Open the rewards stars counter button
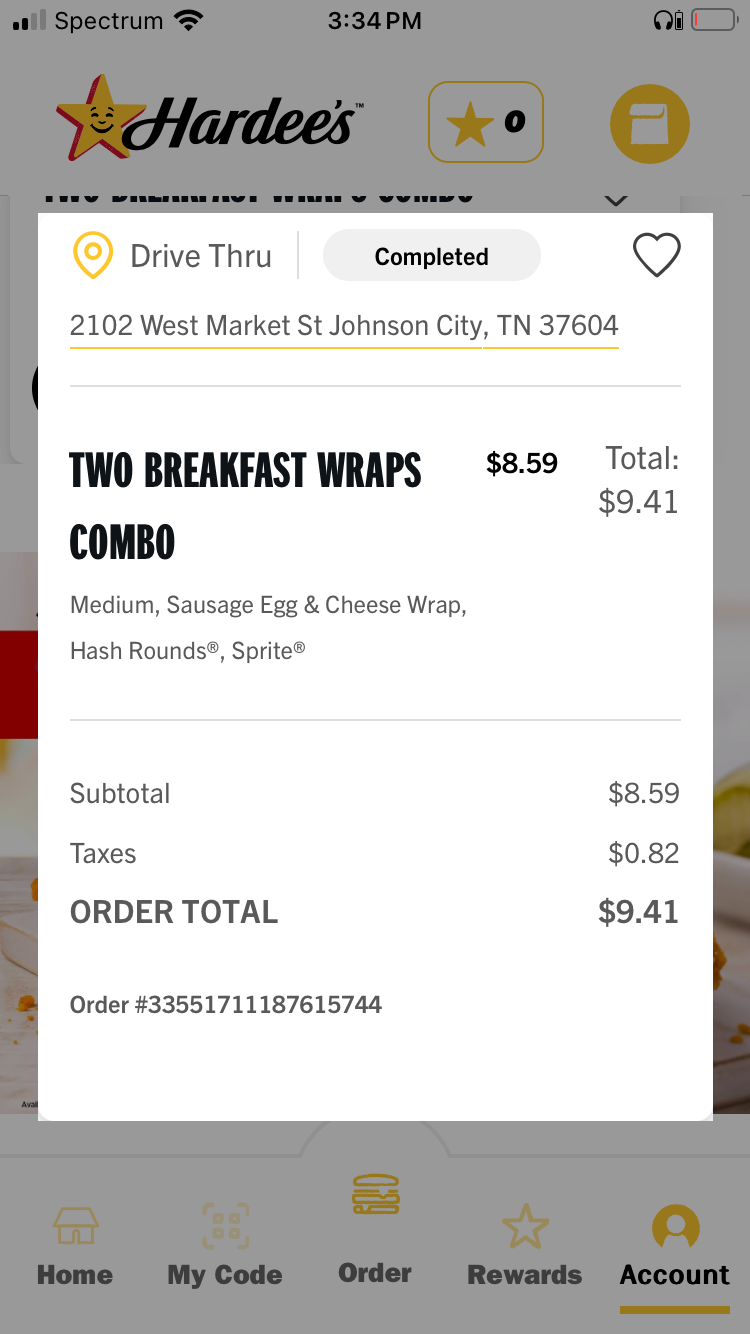The width and height of the screenshot is (750, 1334). (486, 122)
